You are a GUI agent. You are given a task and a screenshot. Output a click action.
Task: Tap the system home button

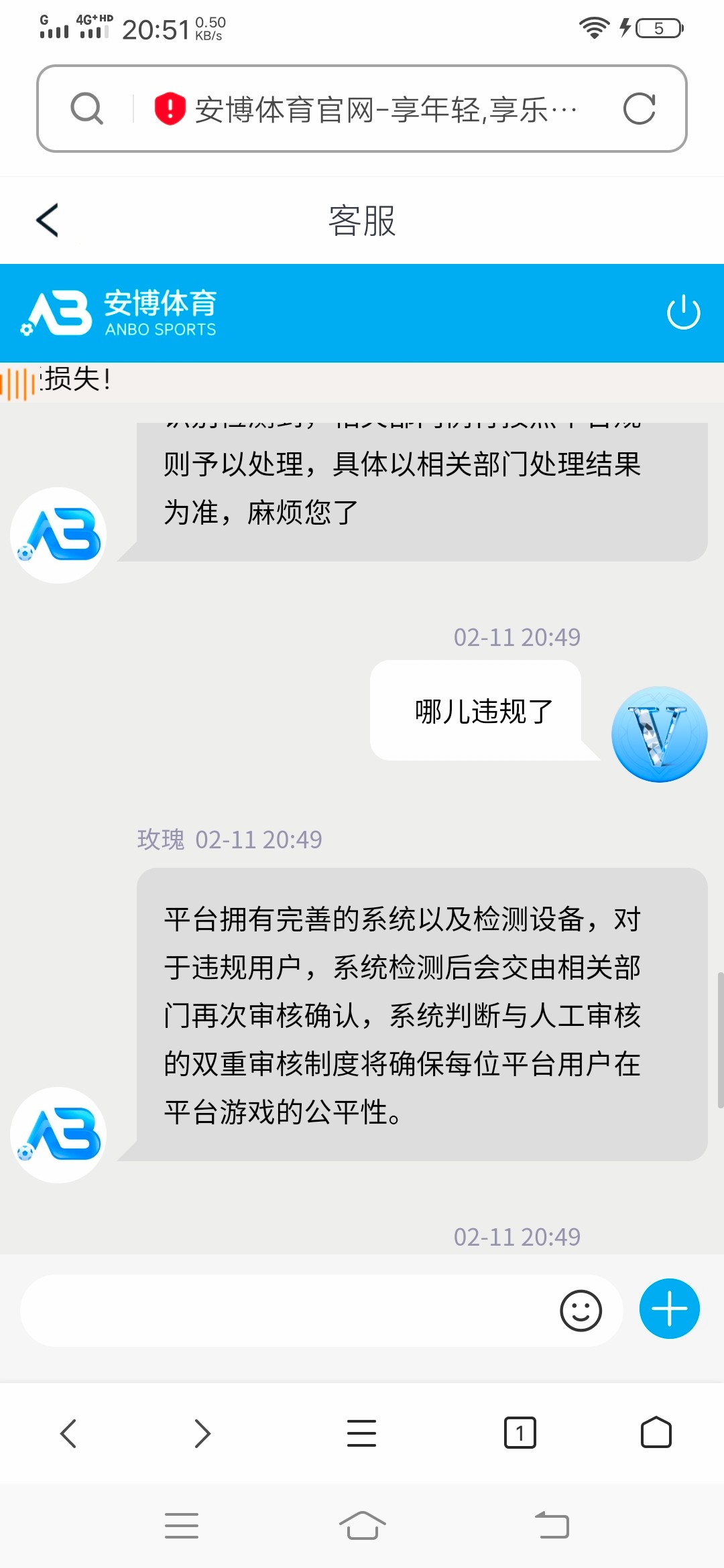362,1525
